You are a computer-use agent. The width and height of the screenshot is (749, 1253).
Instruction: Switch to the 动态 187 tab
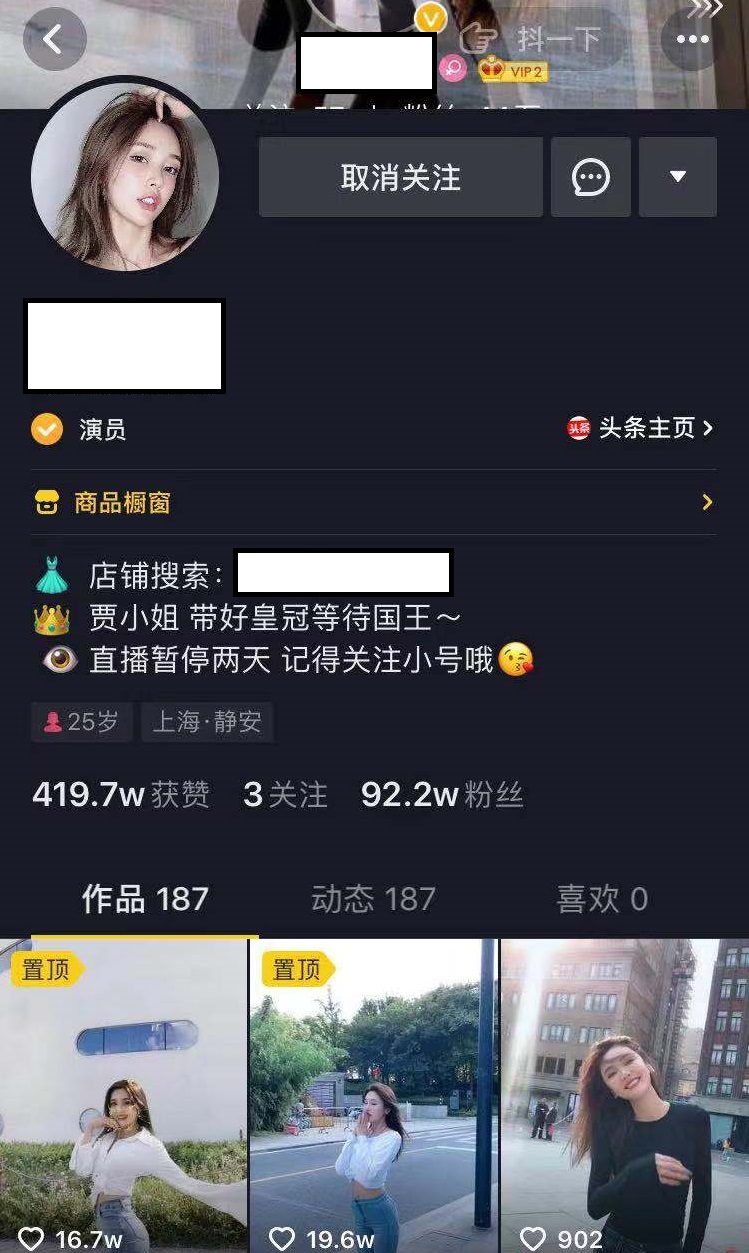[374, 899]
